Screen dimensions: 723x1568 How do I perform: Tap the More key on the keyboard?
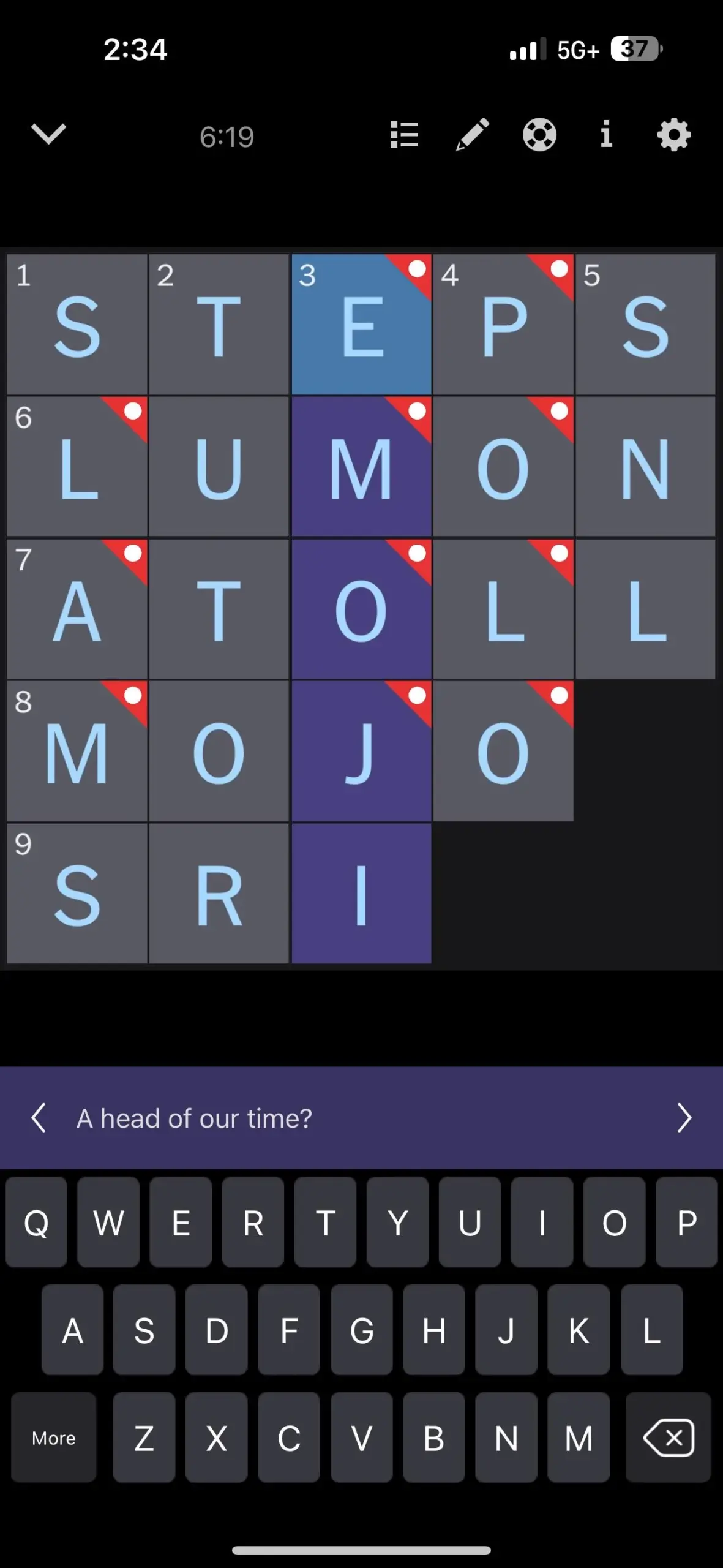click(54, 1438)
